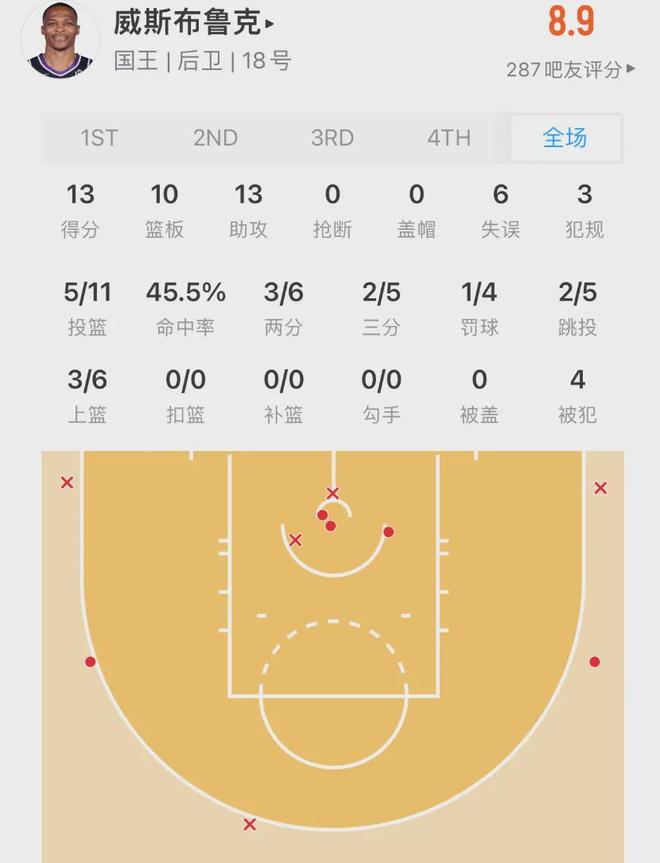
Task: Select the 全场 full game tab
Action: 565,138
